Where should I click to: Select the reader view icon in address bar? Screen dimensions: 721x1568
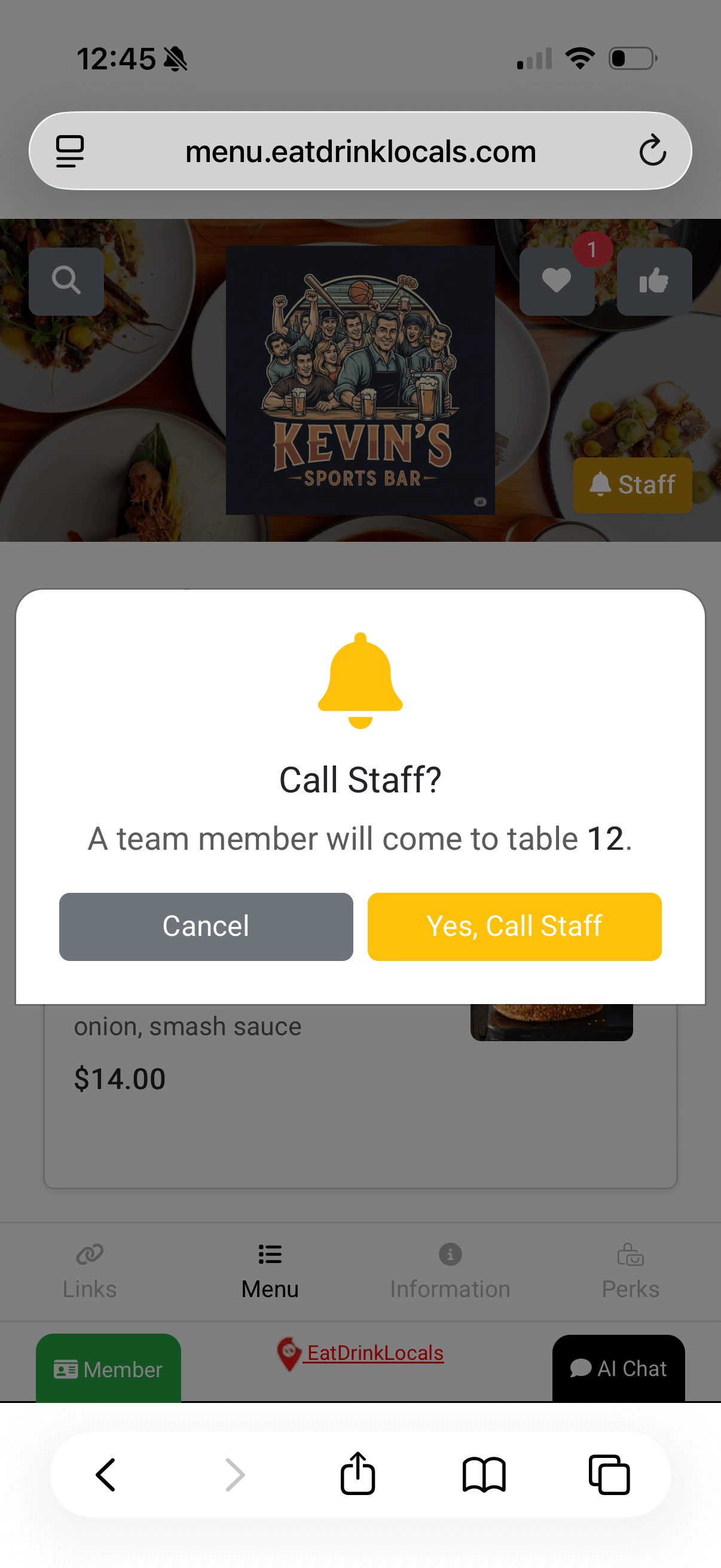point(71,150)
